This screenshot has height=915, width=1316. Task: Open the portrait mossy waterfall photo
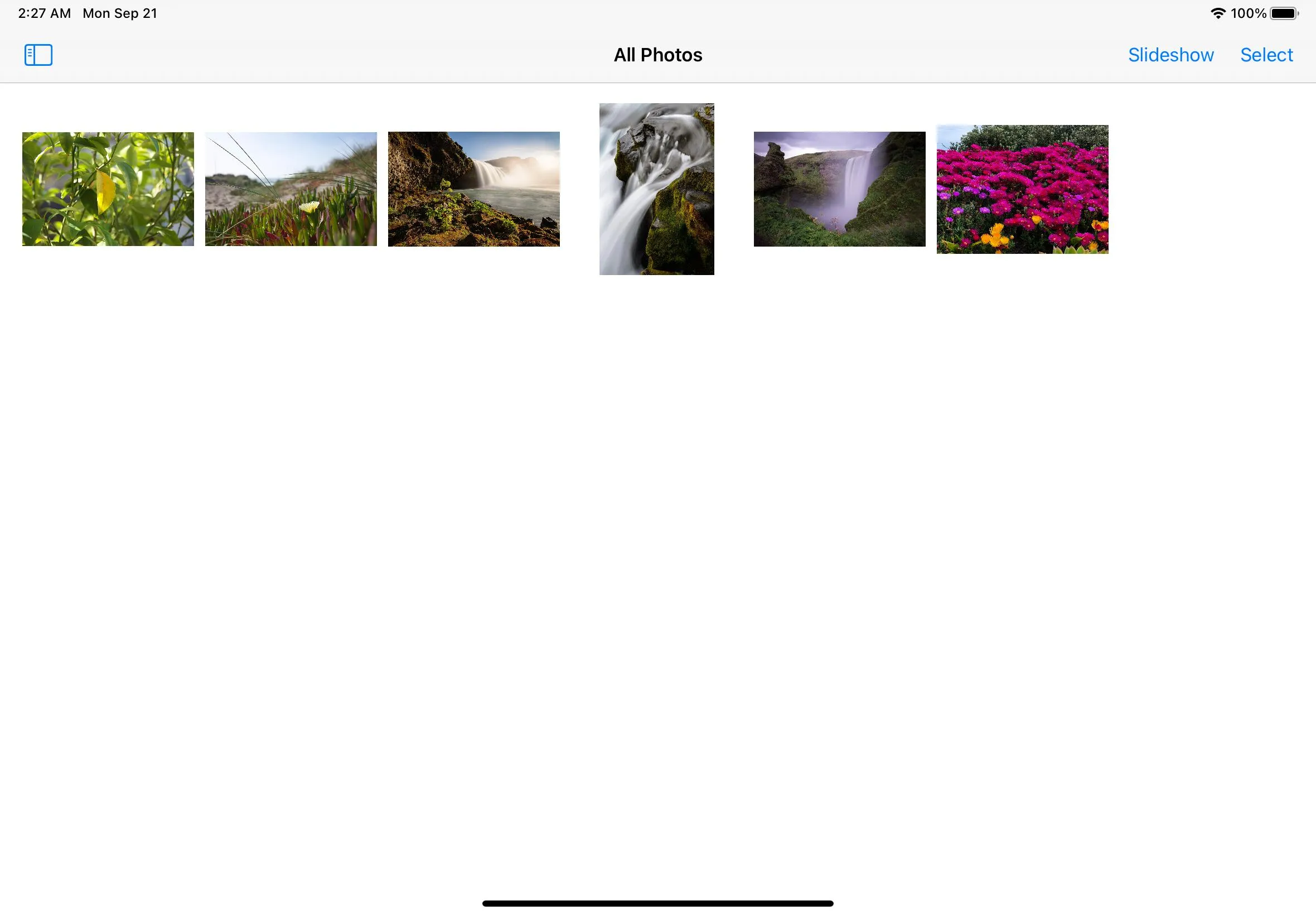pyautogui.click(x=656, y=189)
